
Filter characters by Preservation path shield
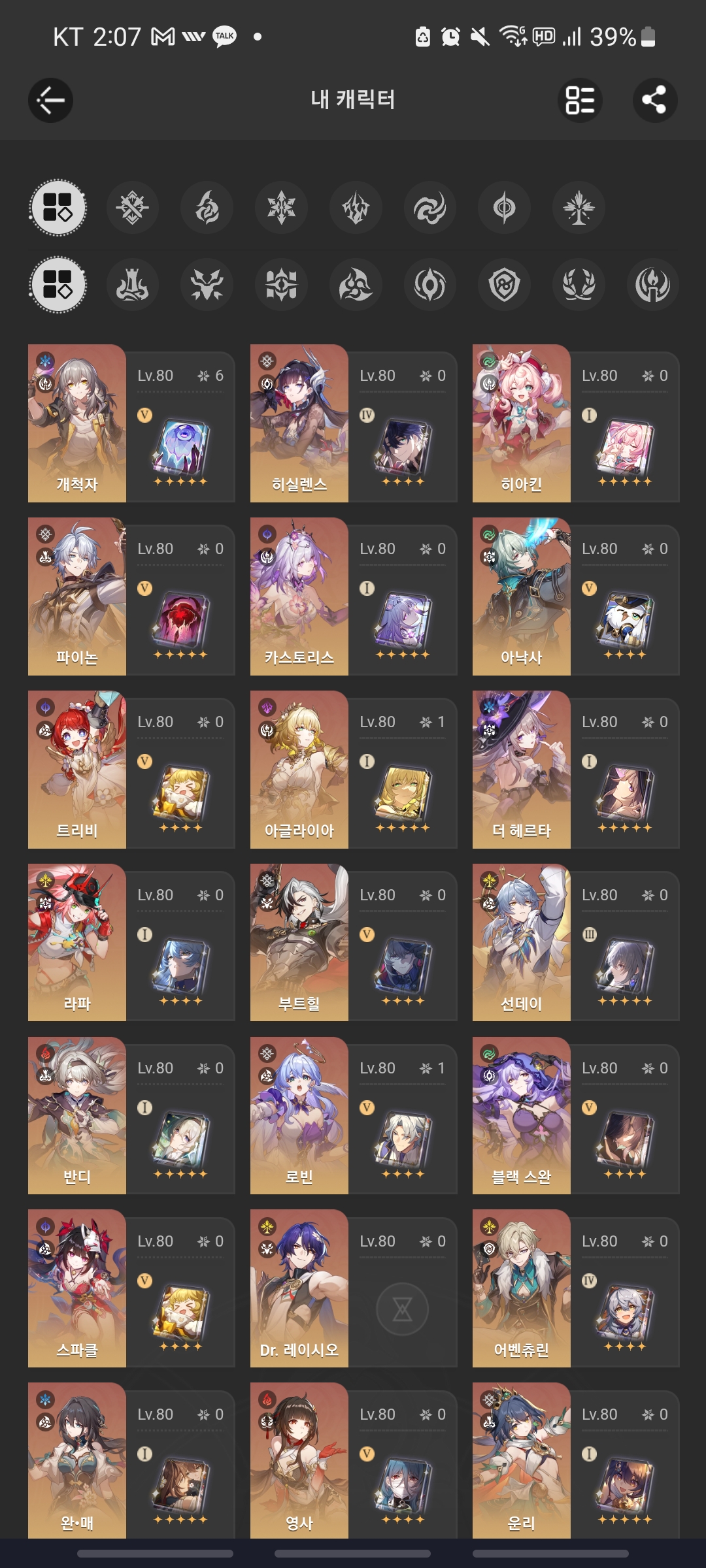pyautogui.click(x=504, y=285)
